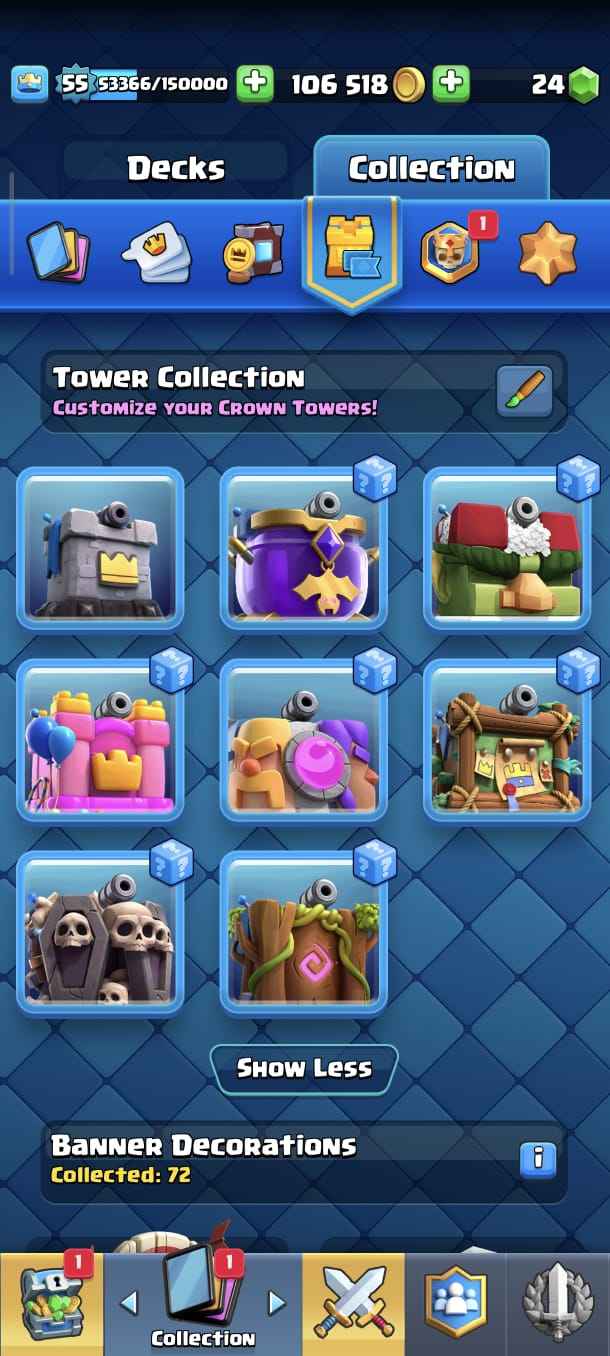Tap the Show Less button
The width and height of the screenshot is (610, 1356).
click(x=304, y=1068)
